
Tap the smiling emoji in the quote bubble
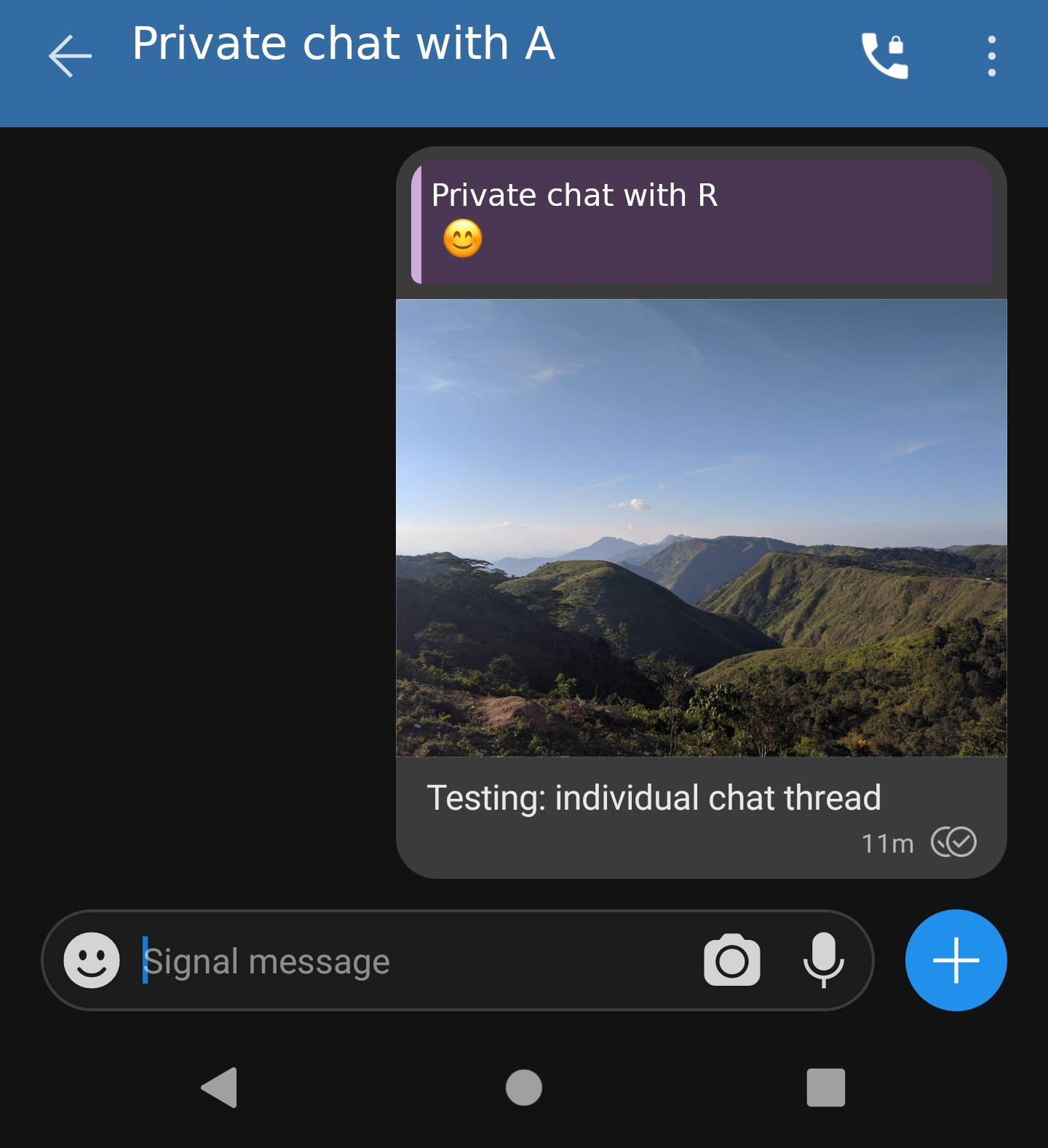pyautogui.click(x=464, y=239)
